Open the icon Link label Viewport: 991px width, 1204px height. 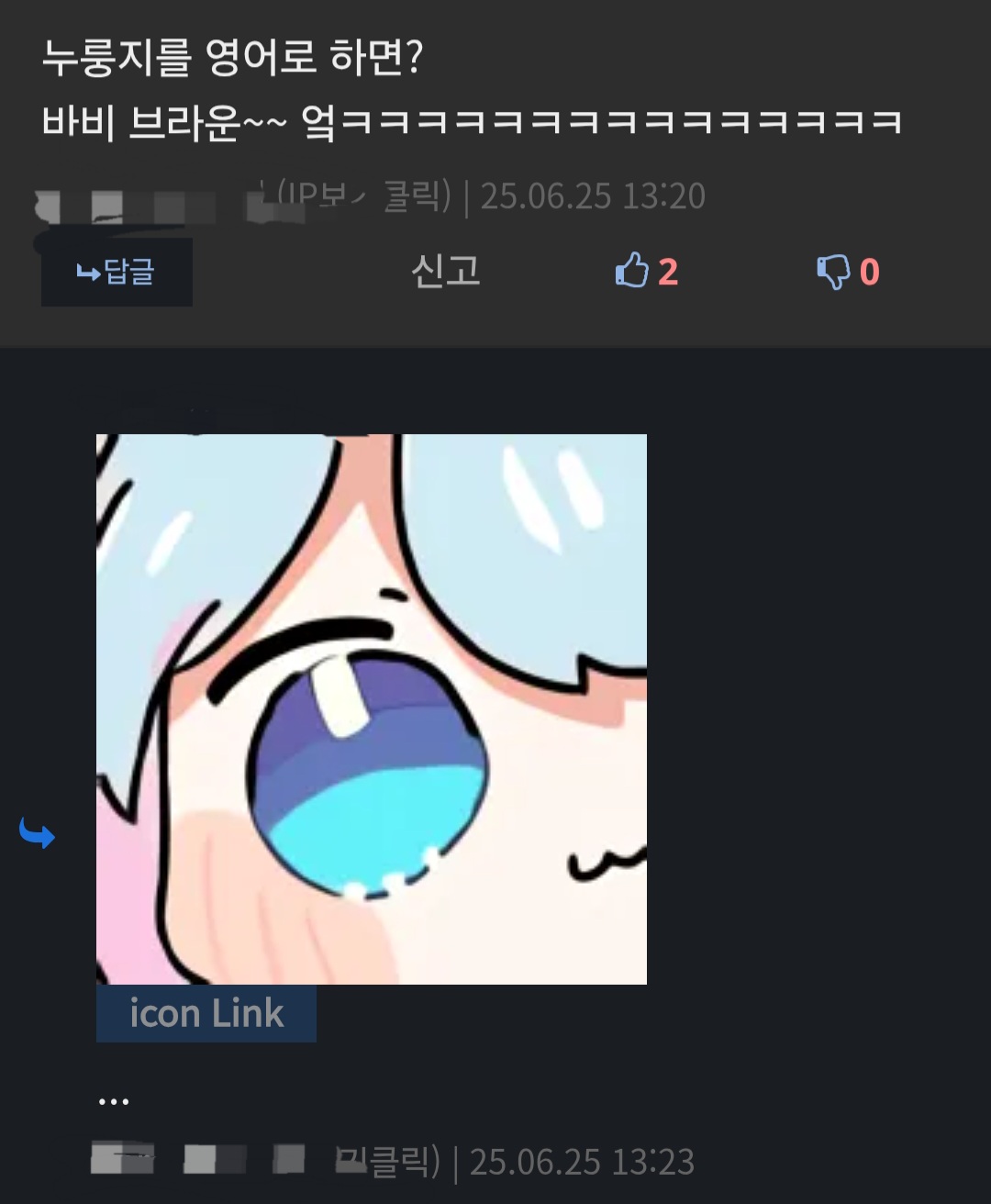click(206, 1014)
